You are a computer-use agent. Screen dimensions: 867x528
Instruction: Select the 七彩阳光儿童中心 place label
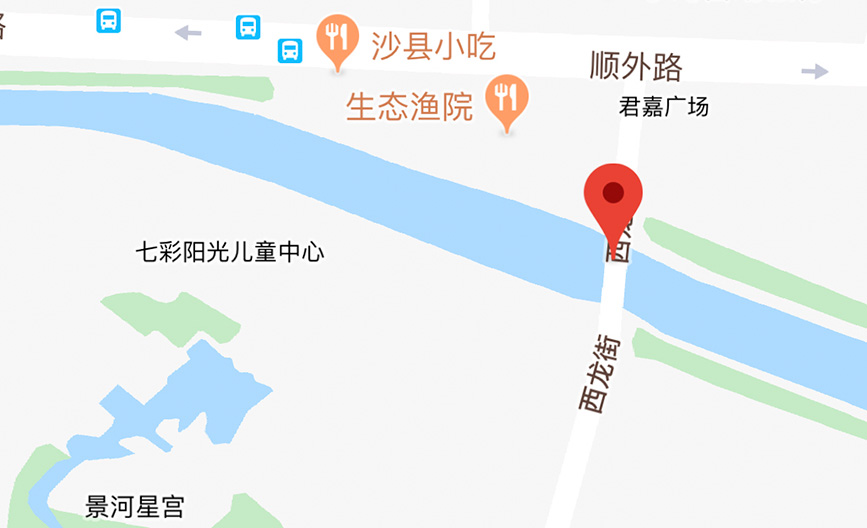click(230, 252)
